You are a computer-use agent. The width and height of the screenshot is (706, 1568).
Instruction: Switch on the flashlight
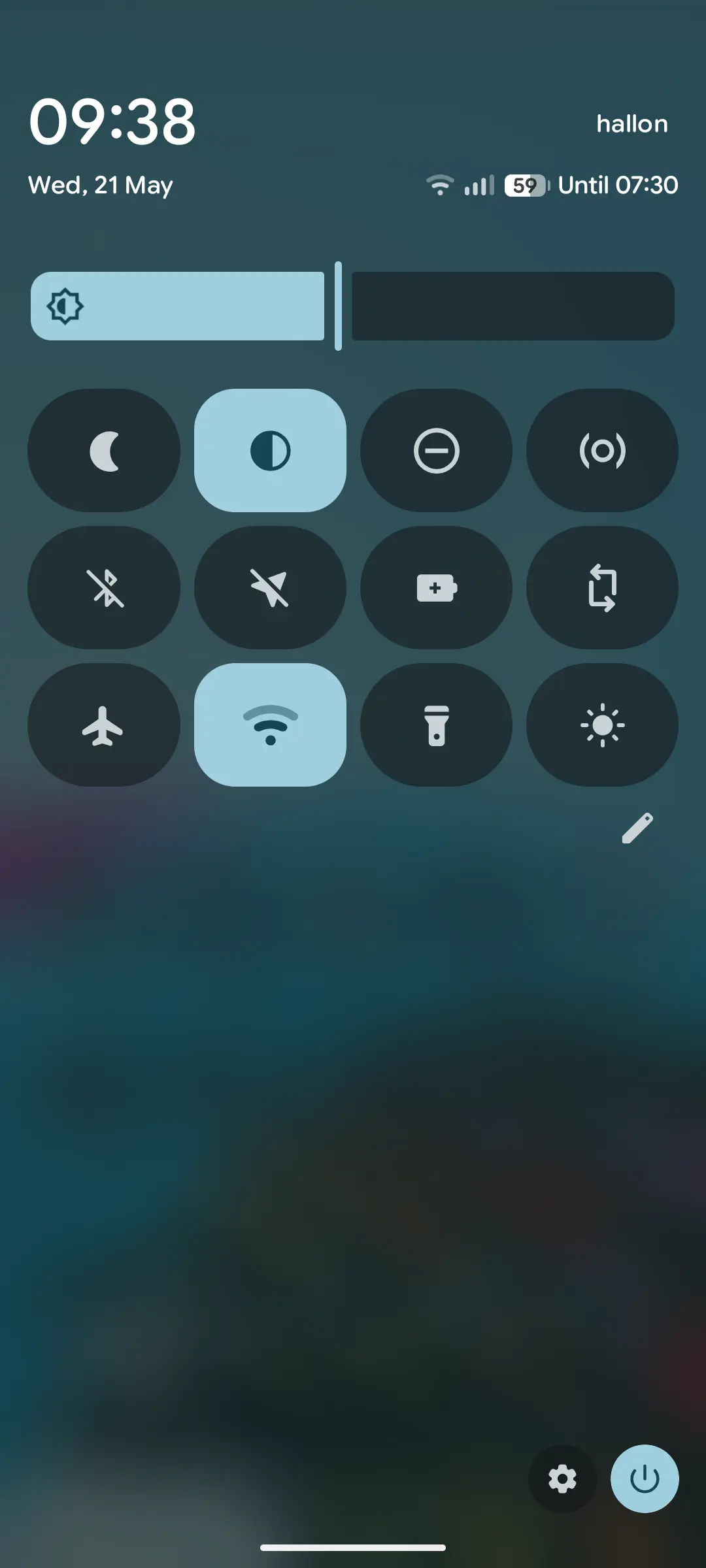[x=436, y=725]
